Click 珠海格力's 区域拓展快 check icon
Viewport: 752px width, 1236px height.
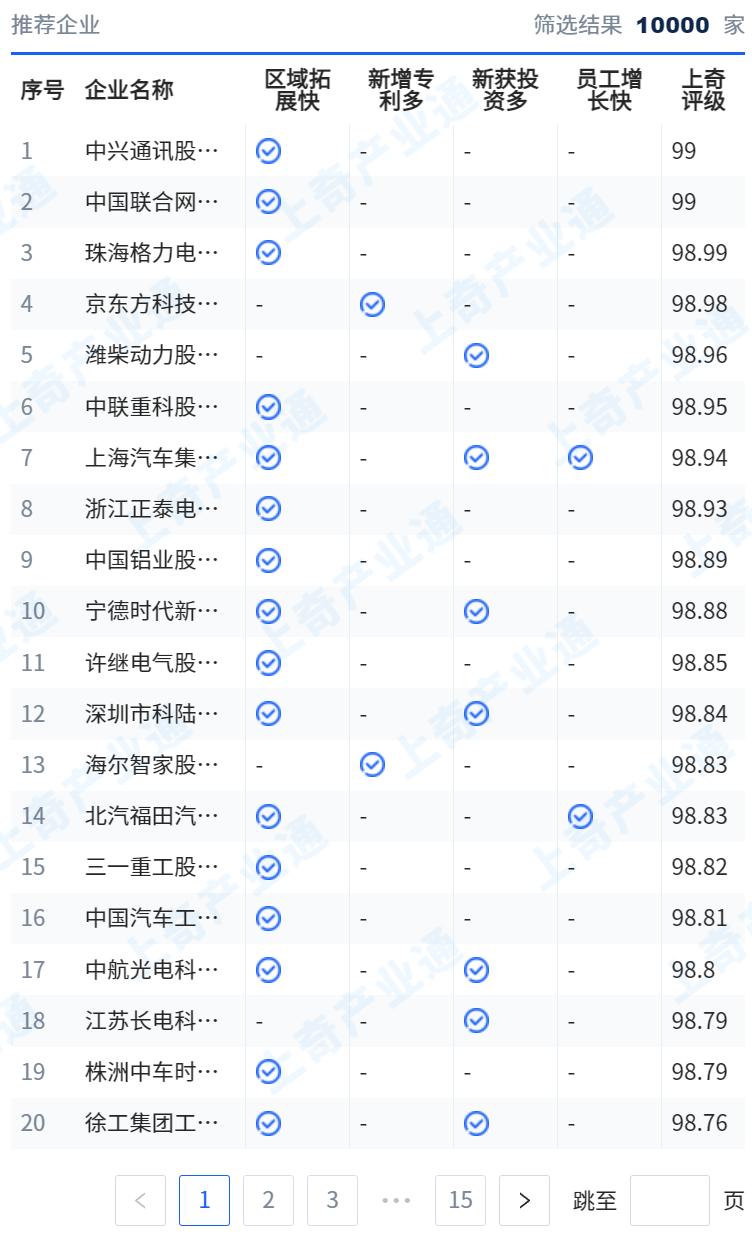(268, 253)
